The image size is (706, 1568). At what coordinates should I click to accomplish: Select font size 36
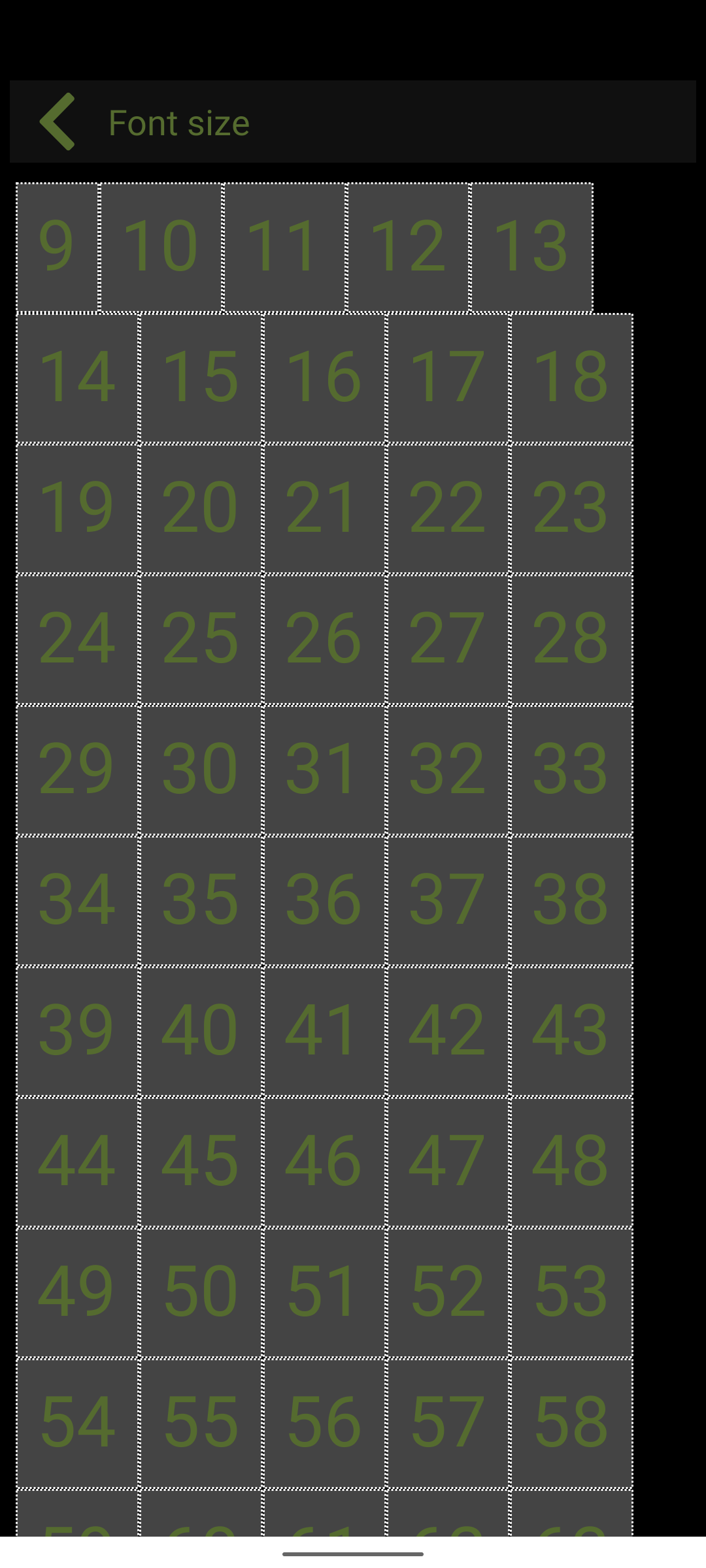324,900
